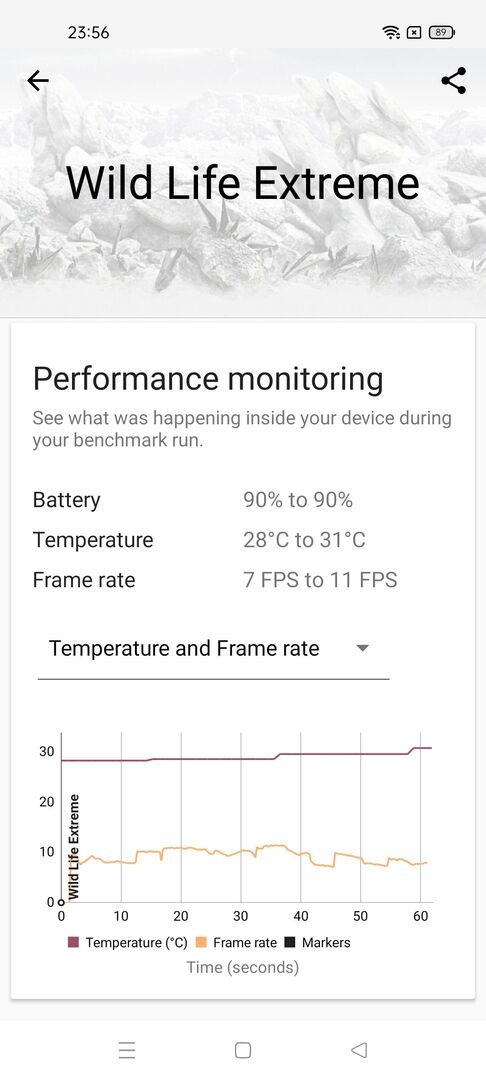Share the Wild Life Extreme result
Image resolution: width=486 pixels, height=1080 pixels.
coord(454,81)
